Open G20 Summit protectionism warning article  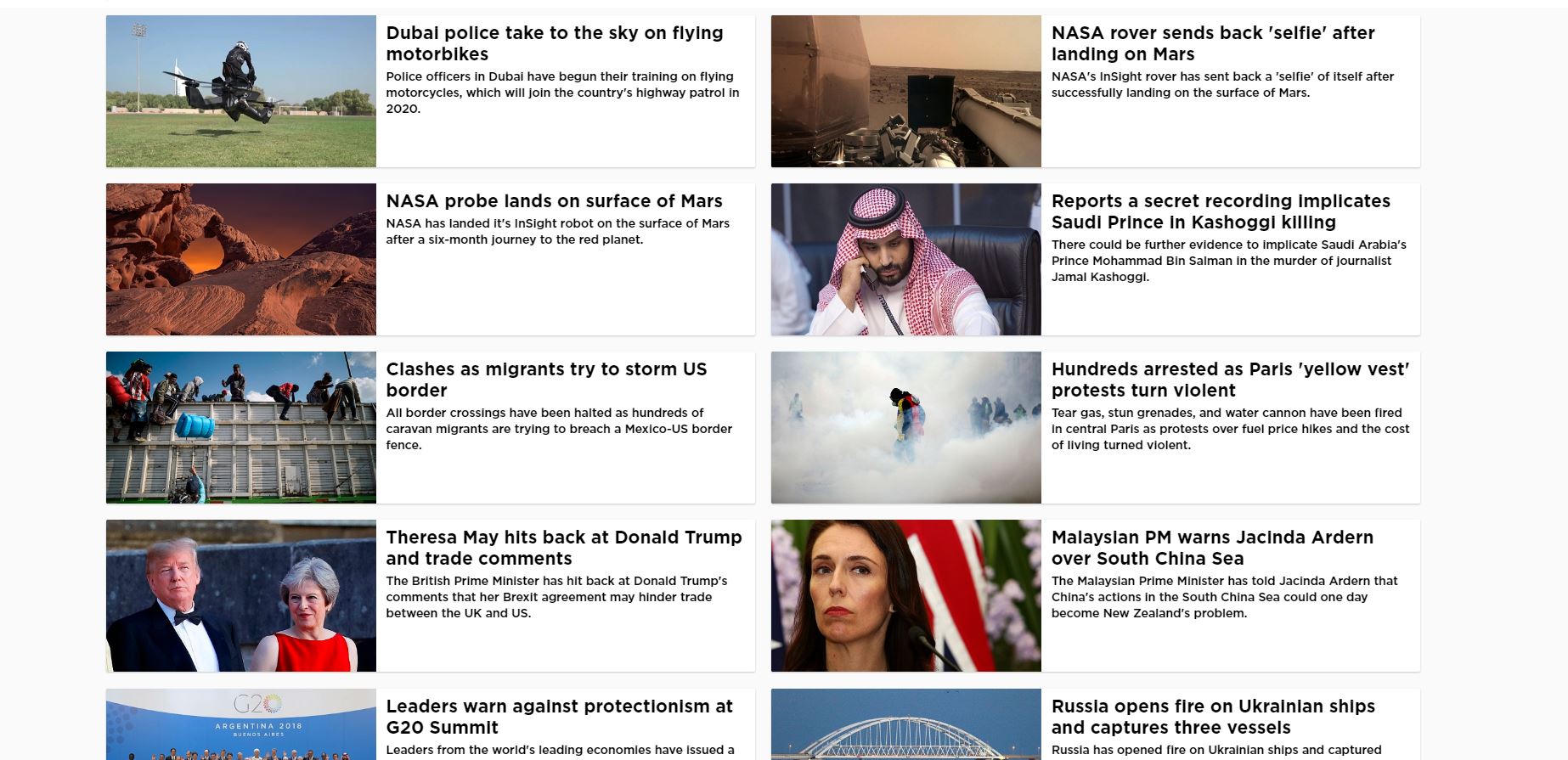point(558,717)
